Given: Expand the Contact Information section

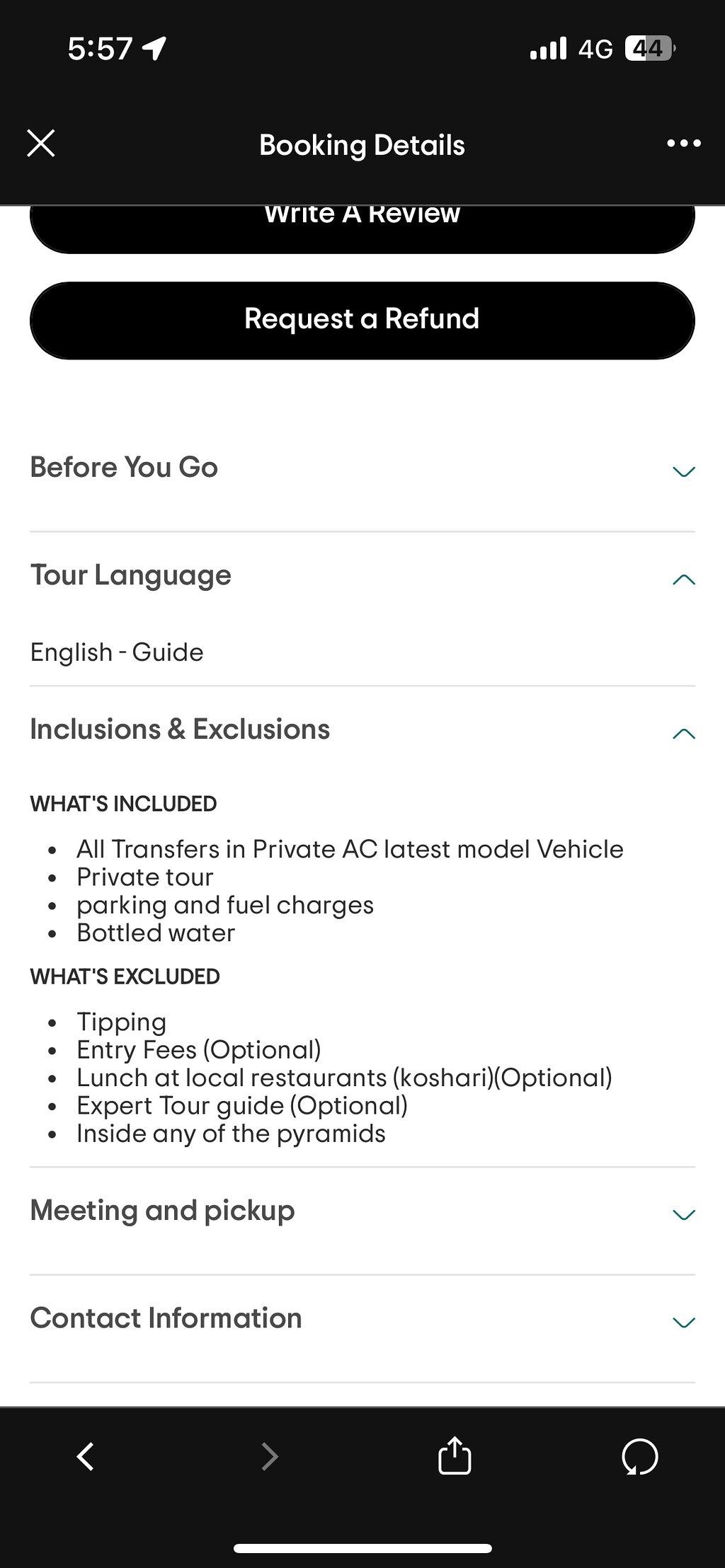Looking at the screenshot, I should (x=362, y=1320).
